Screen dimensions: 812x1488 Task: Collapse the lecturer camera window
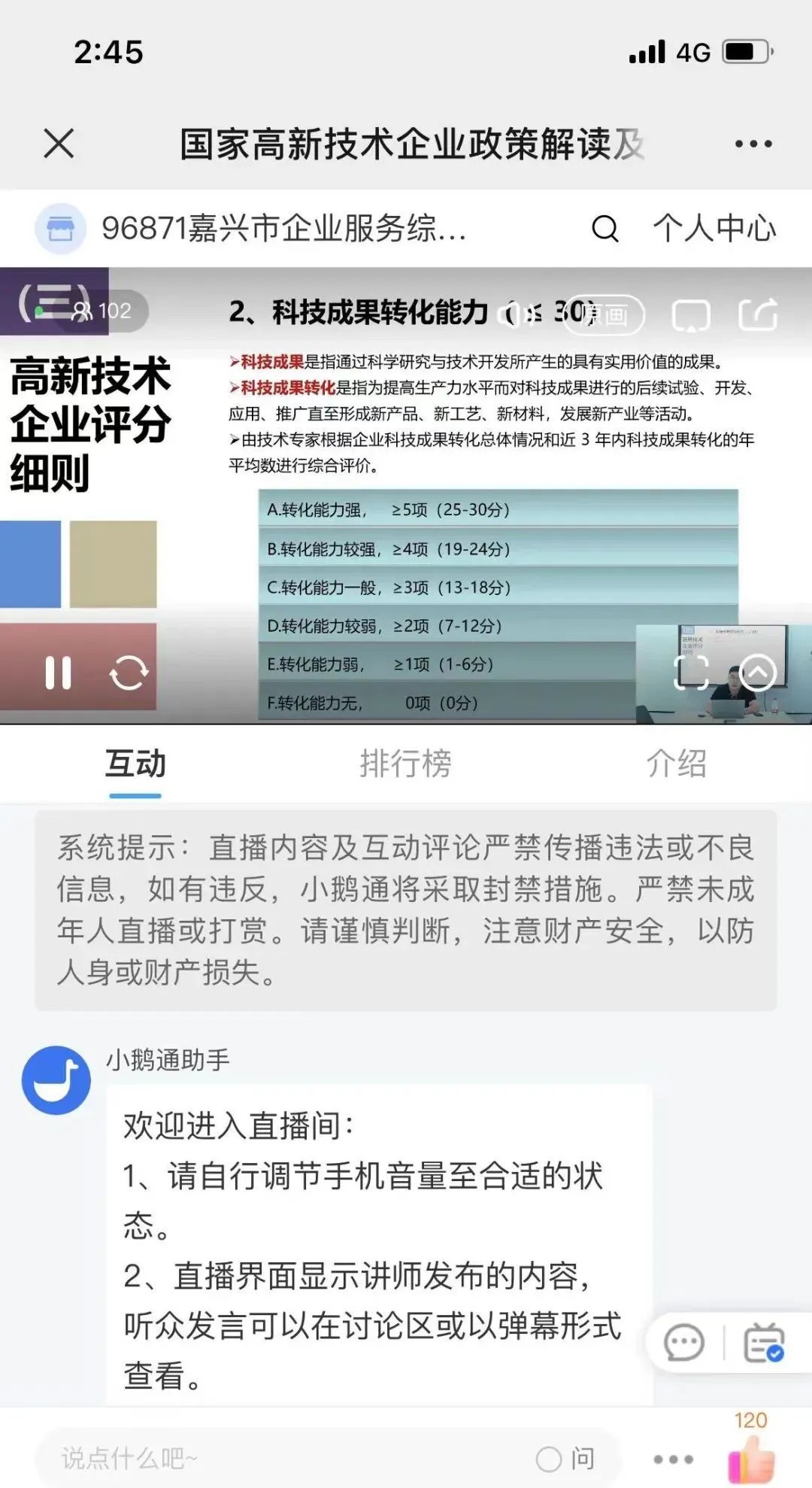tap(758, 672)
